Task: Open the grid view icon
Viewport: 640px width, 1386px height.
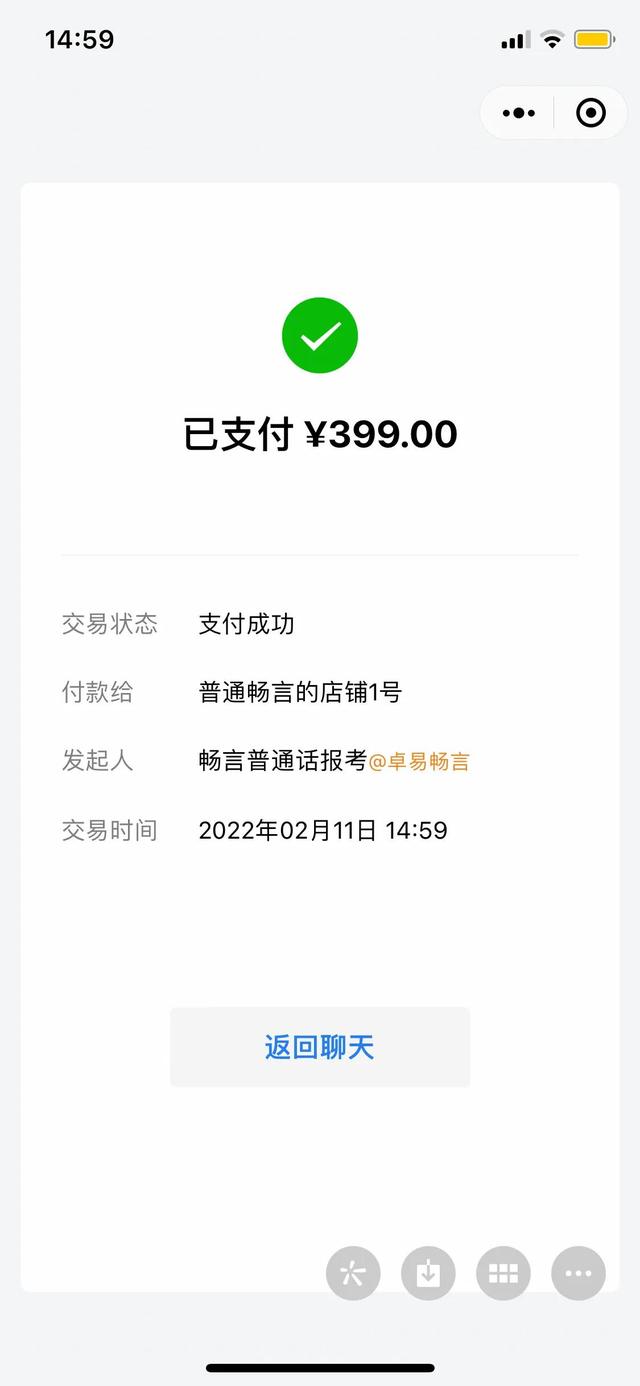Action: (503, 1273)
